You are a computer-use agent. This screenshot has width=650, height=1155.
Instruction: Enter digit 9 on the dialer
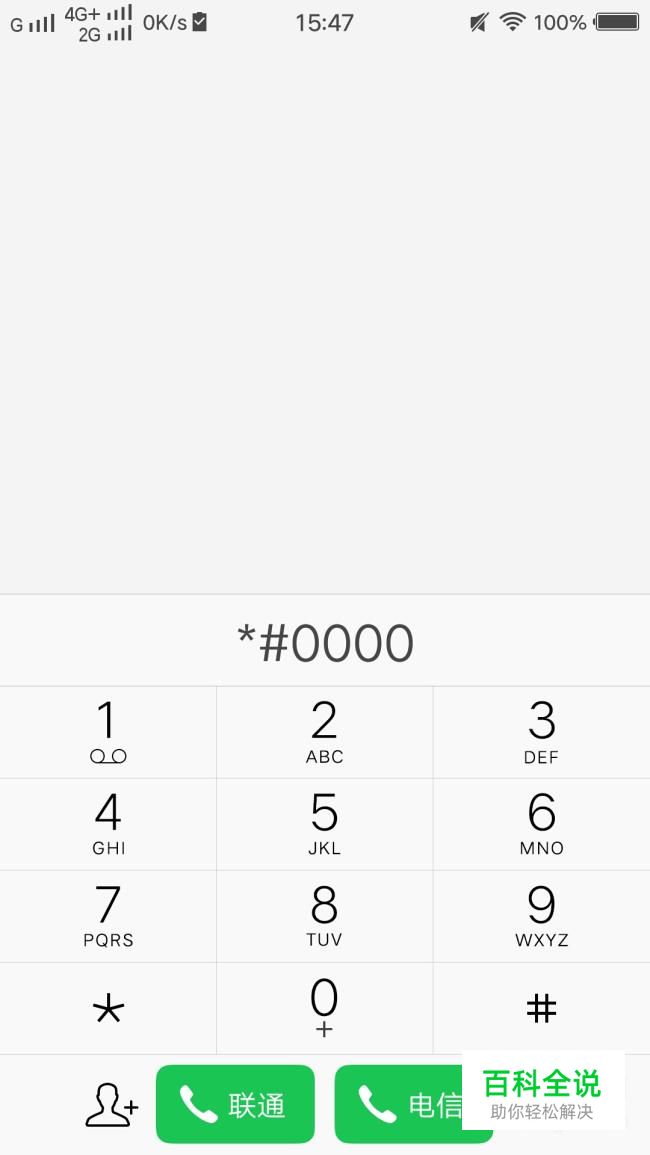541,916
